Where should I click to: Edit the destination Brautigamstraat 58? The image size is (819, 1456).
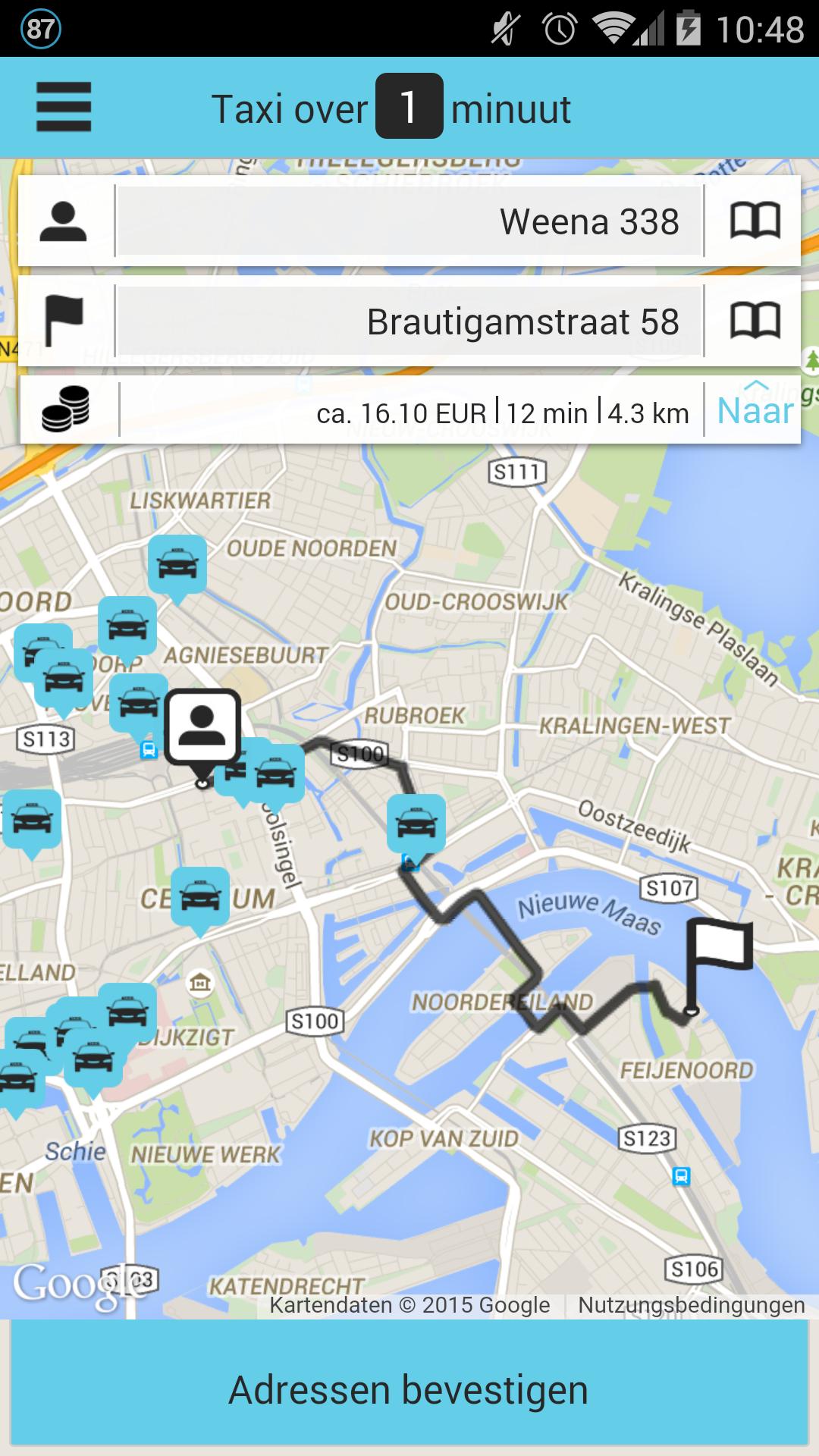(x=409, y=321)
